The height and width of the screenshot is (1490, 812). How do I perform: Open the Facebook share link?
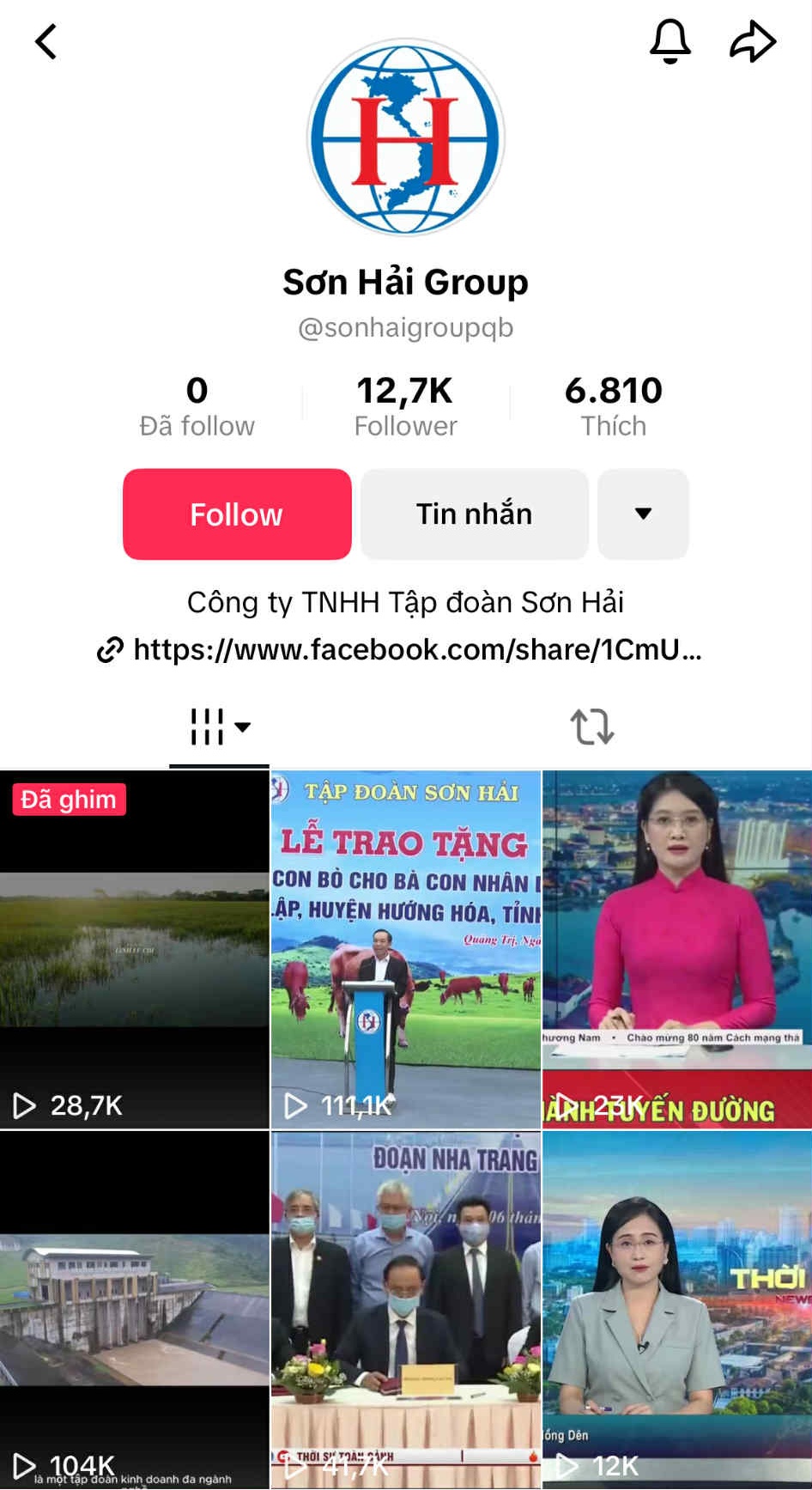click(415, 650)
